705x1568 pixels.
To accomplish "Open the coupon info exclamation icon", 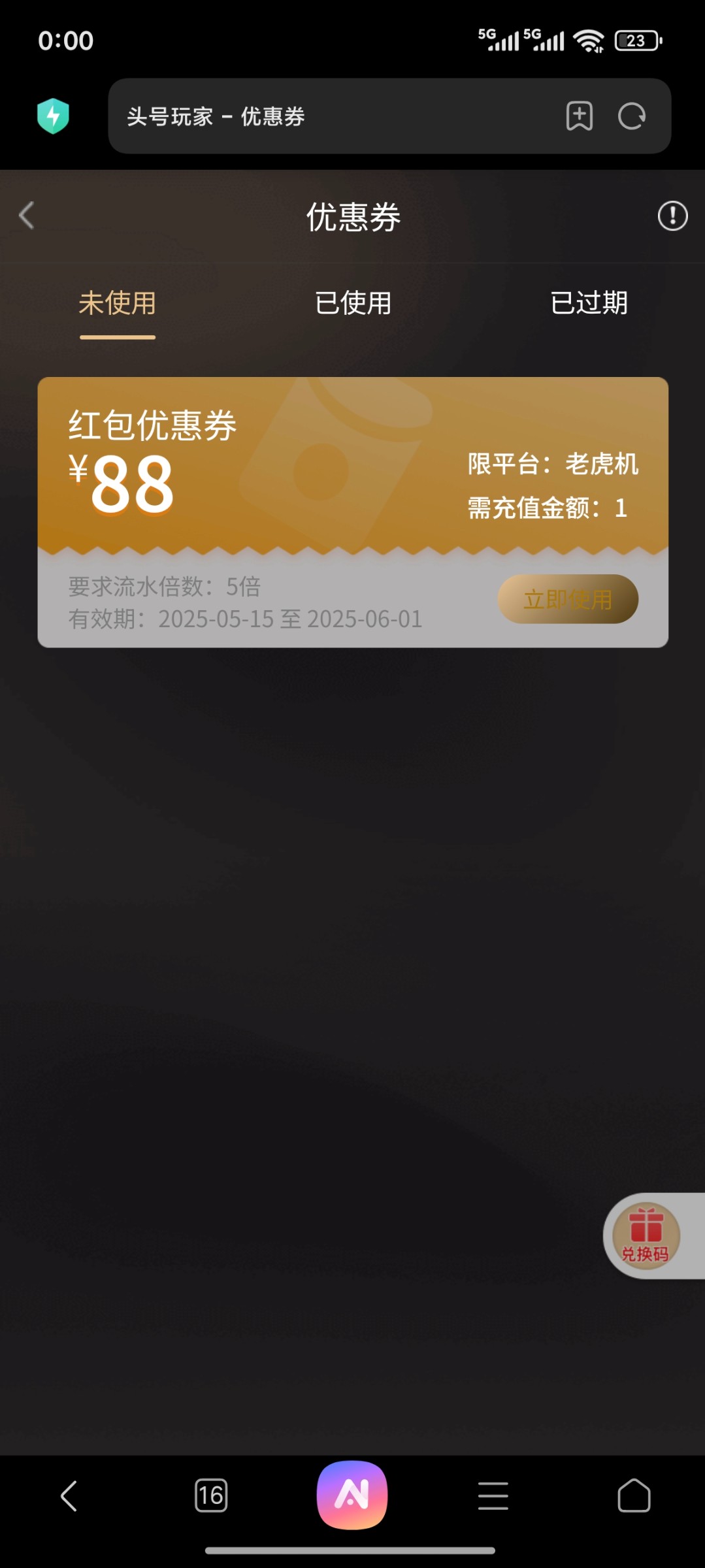I will pos(672,216).
